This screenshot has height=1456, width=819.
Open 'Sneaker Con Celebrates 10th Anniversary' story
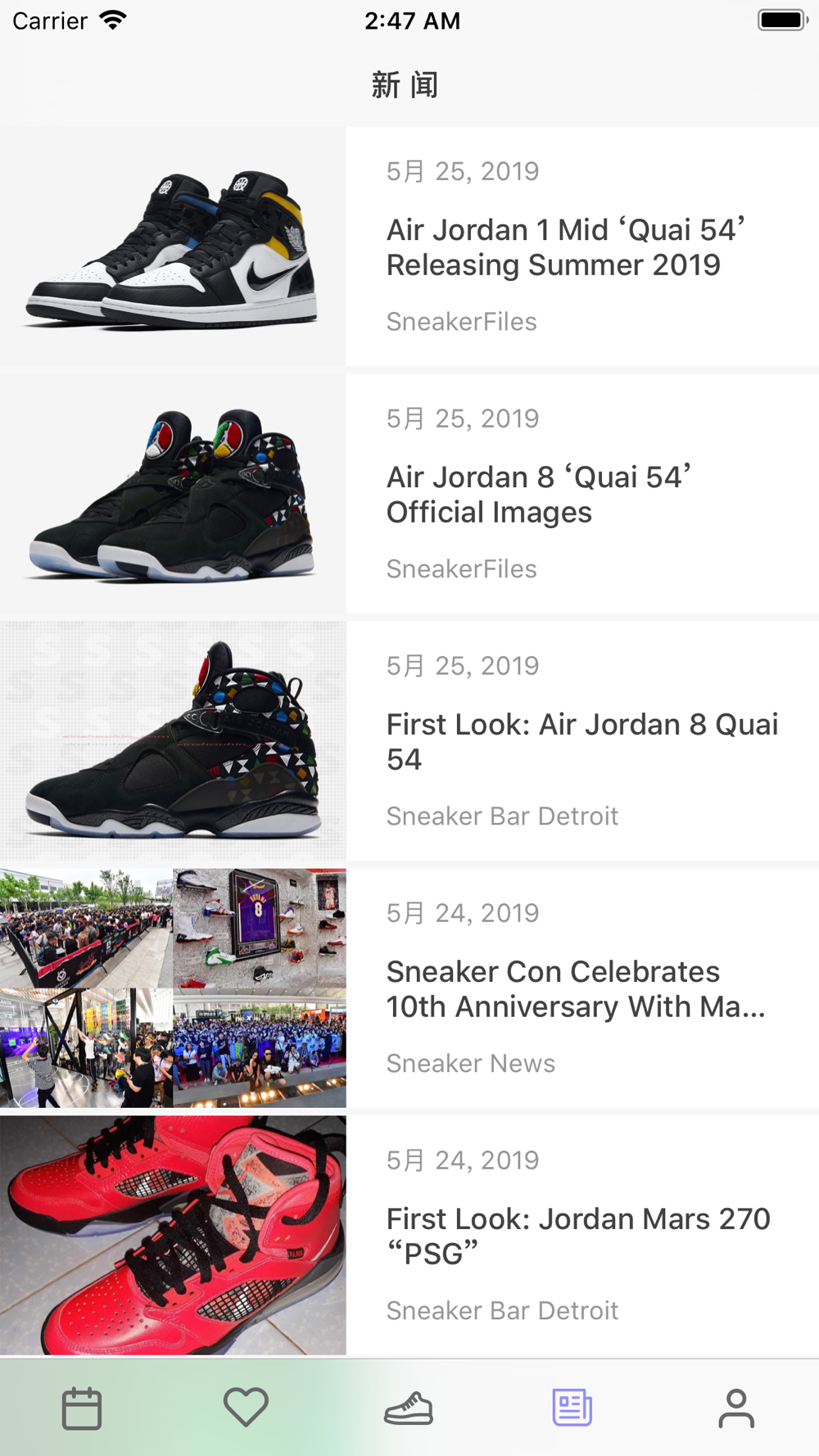click(x=577, y=989)
